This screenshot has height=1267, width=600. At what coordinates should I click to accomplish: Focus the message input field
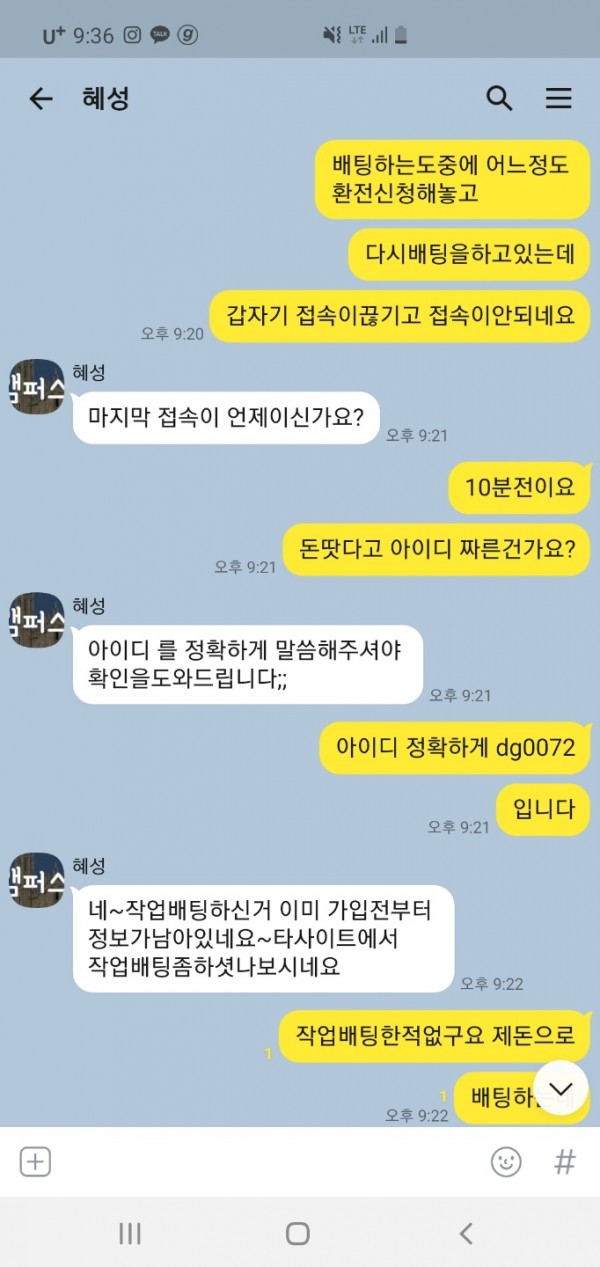coord(270,1161)
